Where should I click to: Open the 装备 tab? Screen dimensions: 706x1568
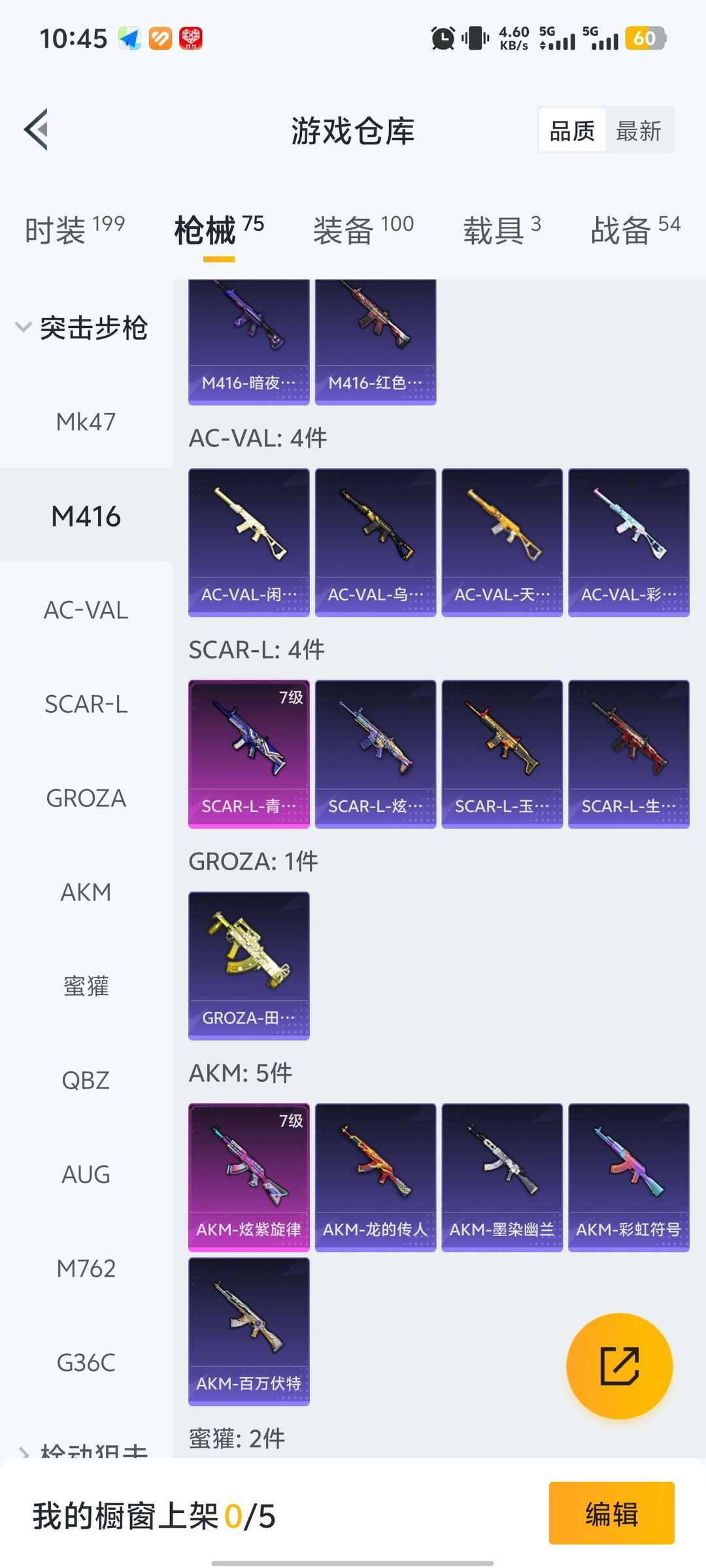363,230
